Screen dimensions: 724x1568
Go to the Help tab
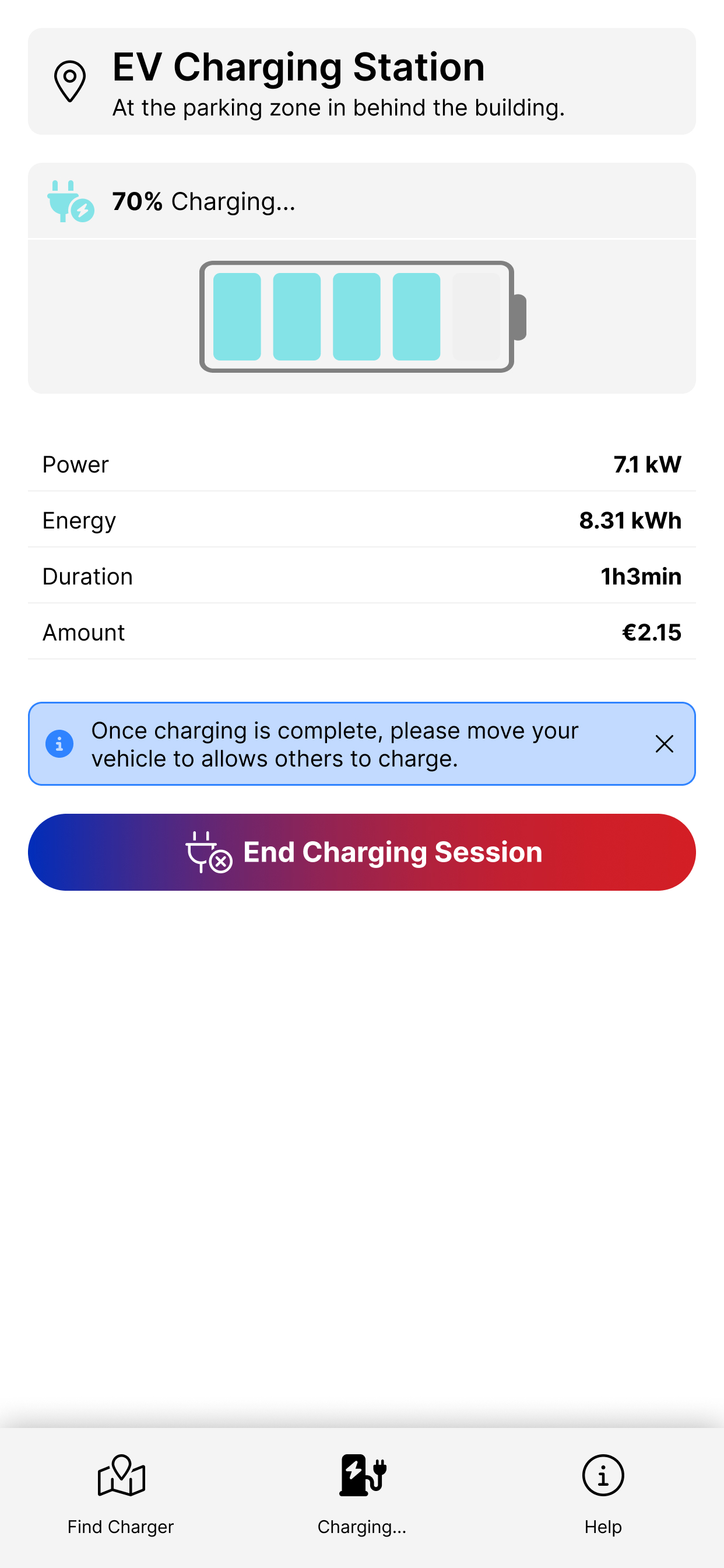pyautogui.click(x=603, y=1494)
